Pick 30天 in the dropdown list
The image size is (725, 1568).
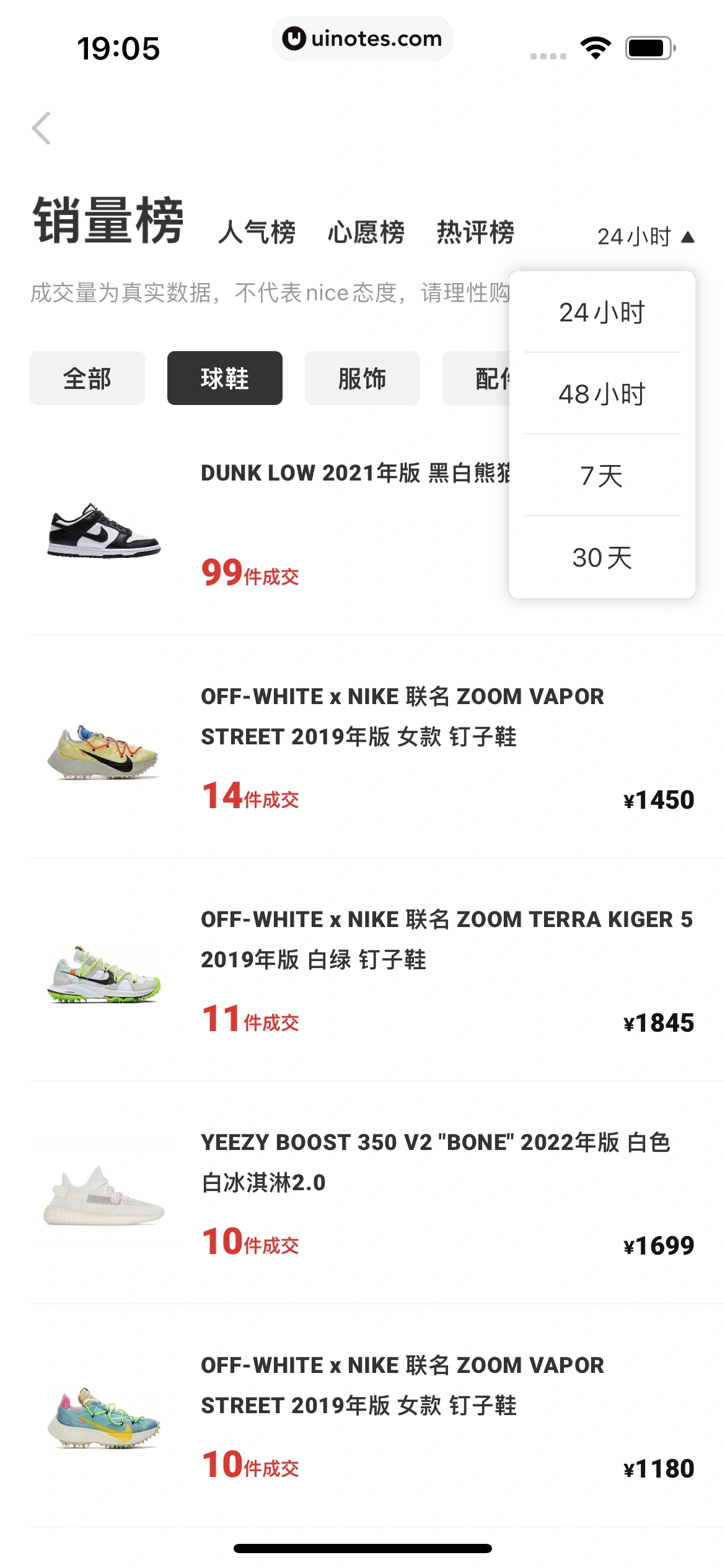click(x=602, y=557)
